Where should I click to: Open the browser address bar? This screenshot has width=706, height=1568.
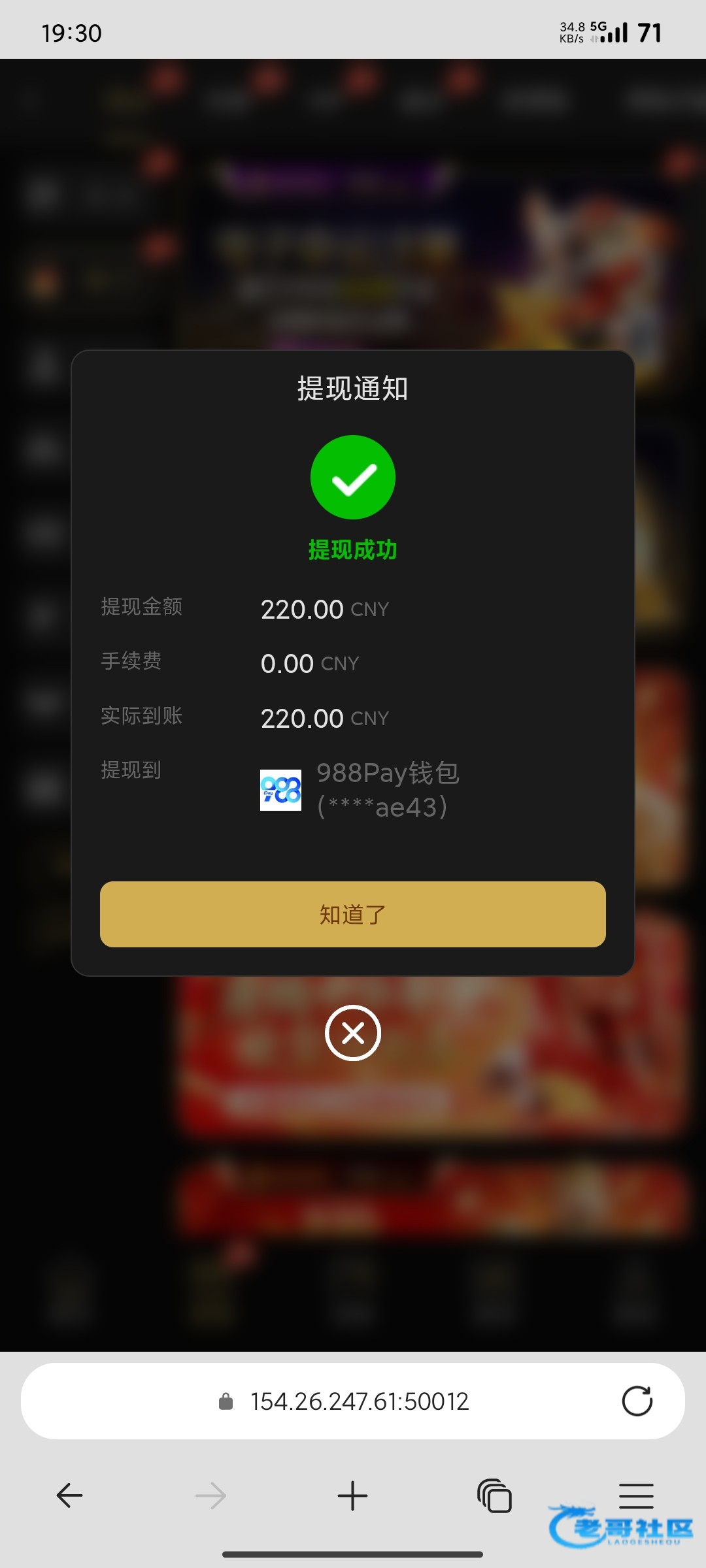pos(360,1401)
